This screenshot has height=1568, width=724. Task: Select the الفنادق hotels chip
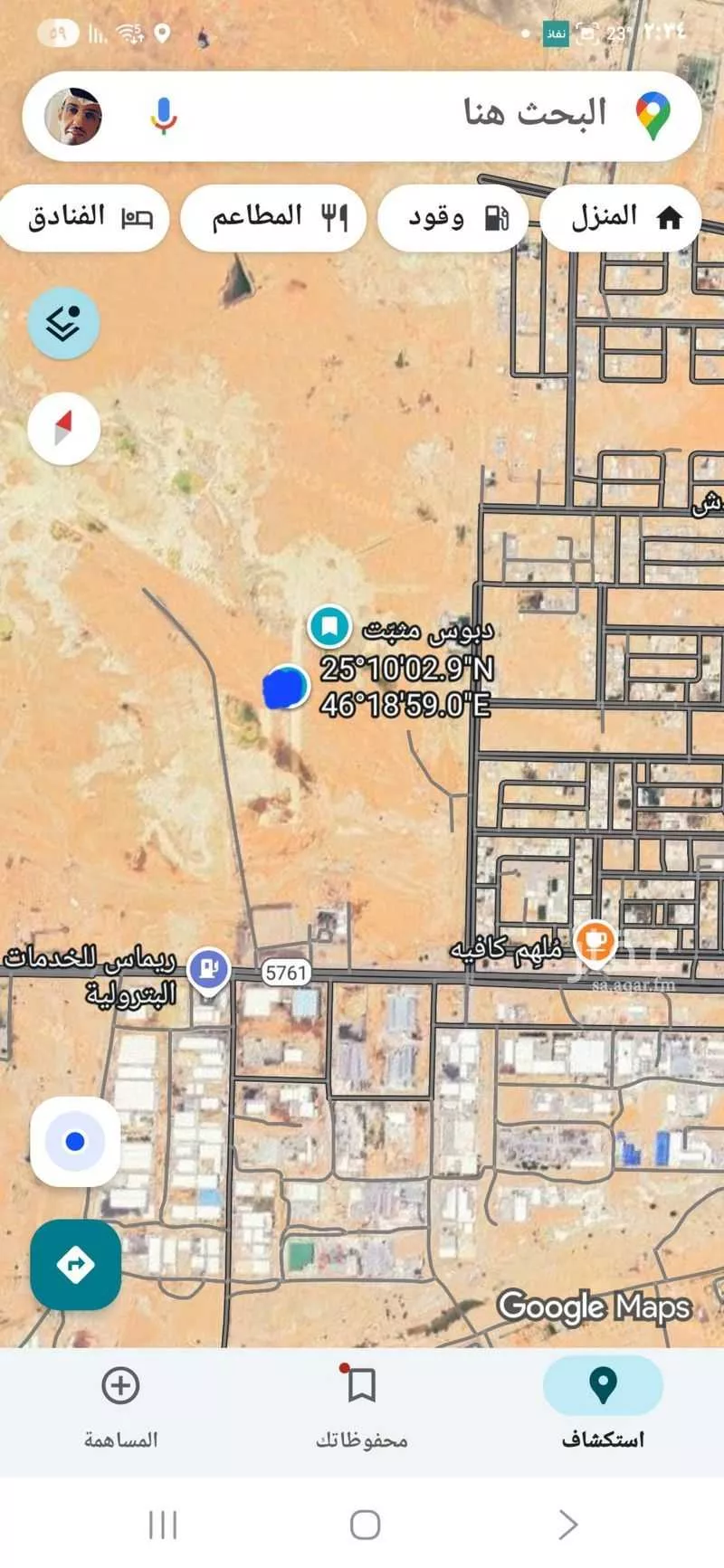pos(84,216)
